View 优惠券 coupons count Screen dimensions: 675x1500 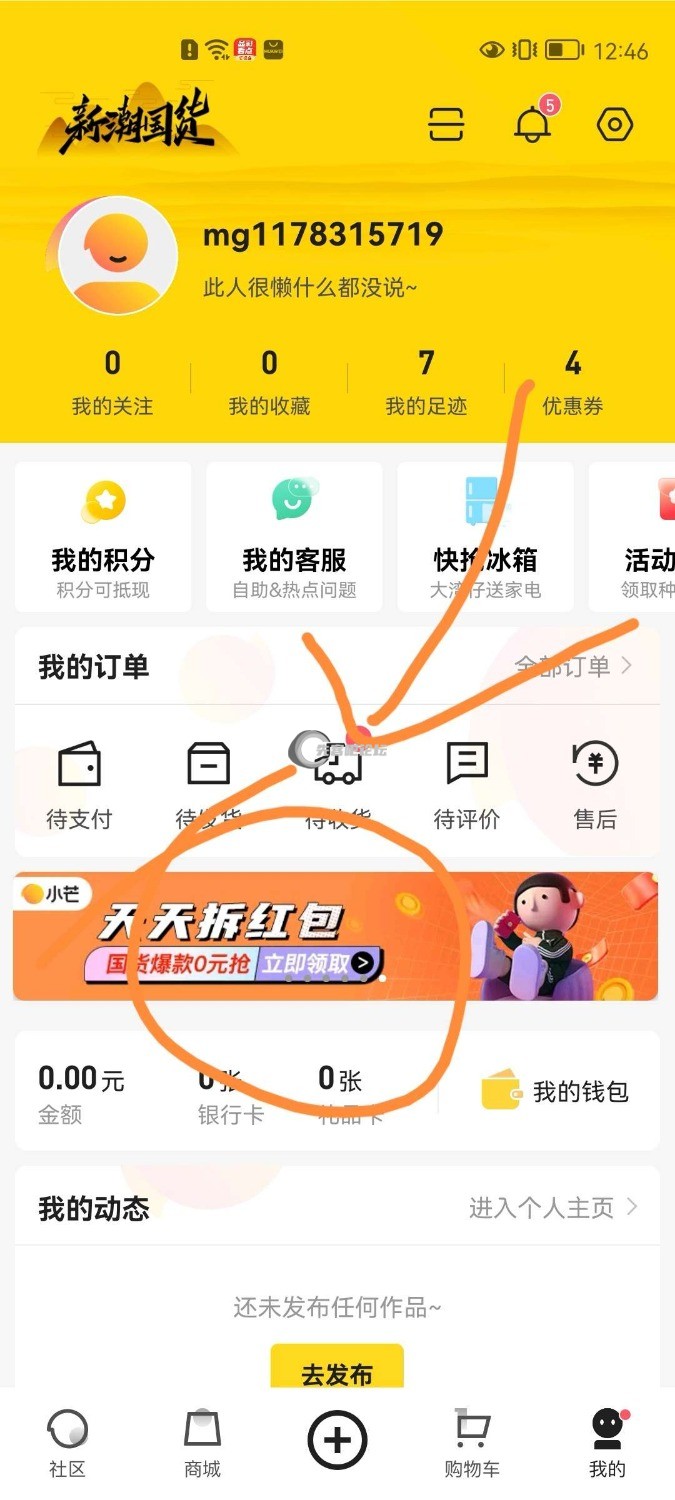(x=573, y=381)
